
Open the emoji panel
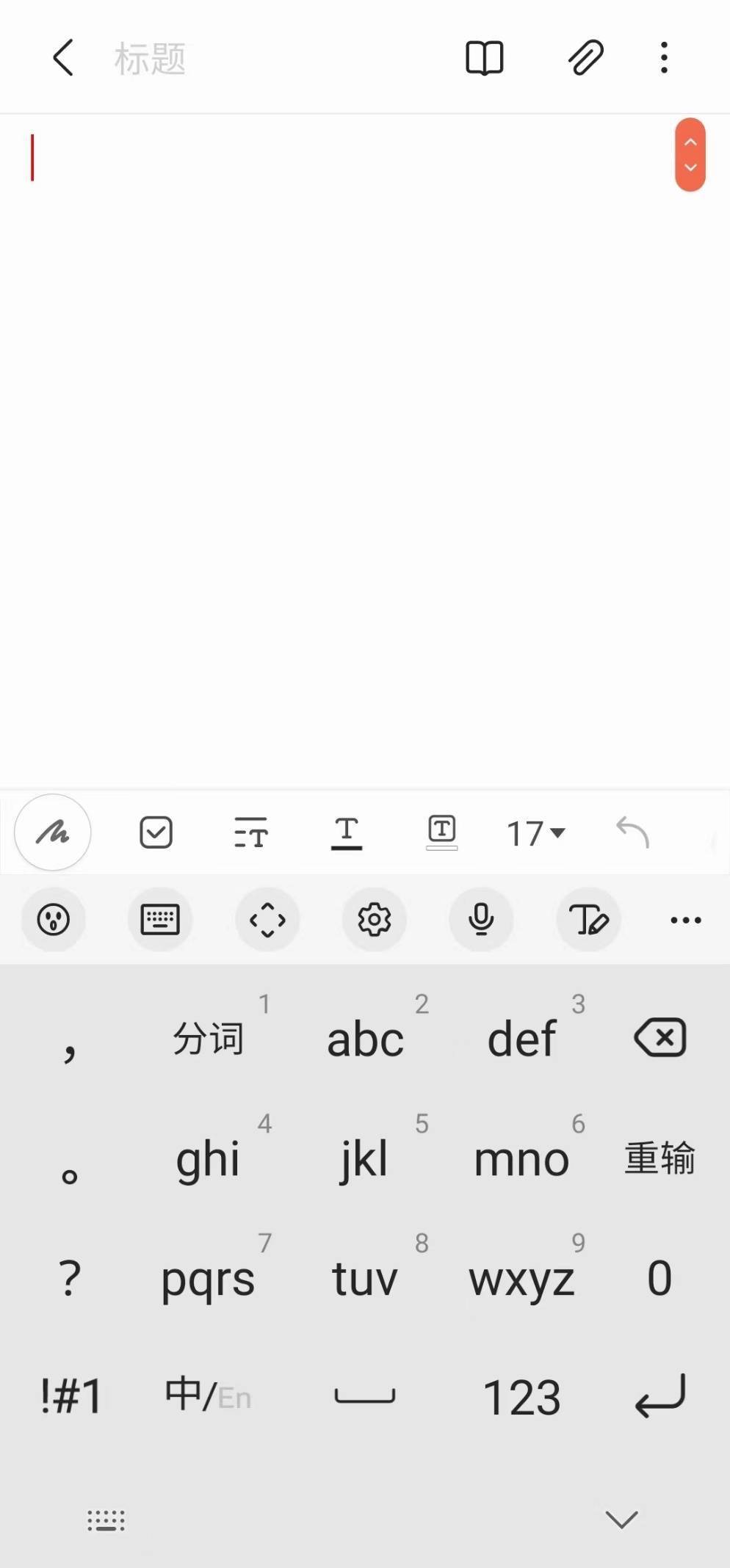[x=54, y=920]
